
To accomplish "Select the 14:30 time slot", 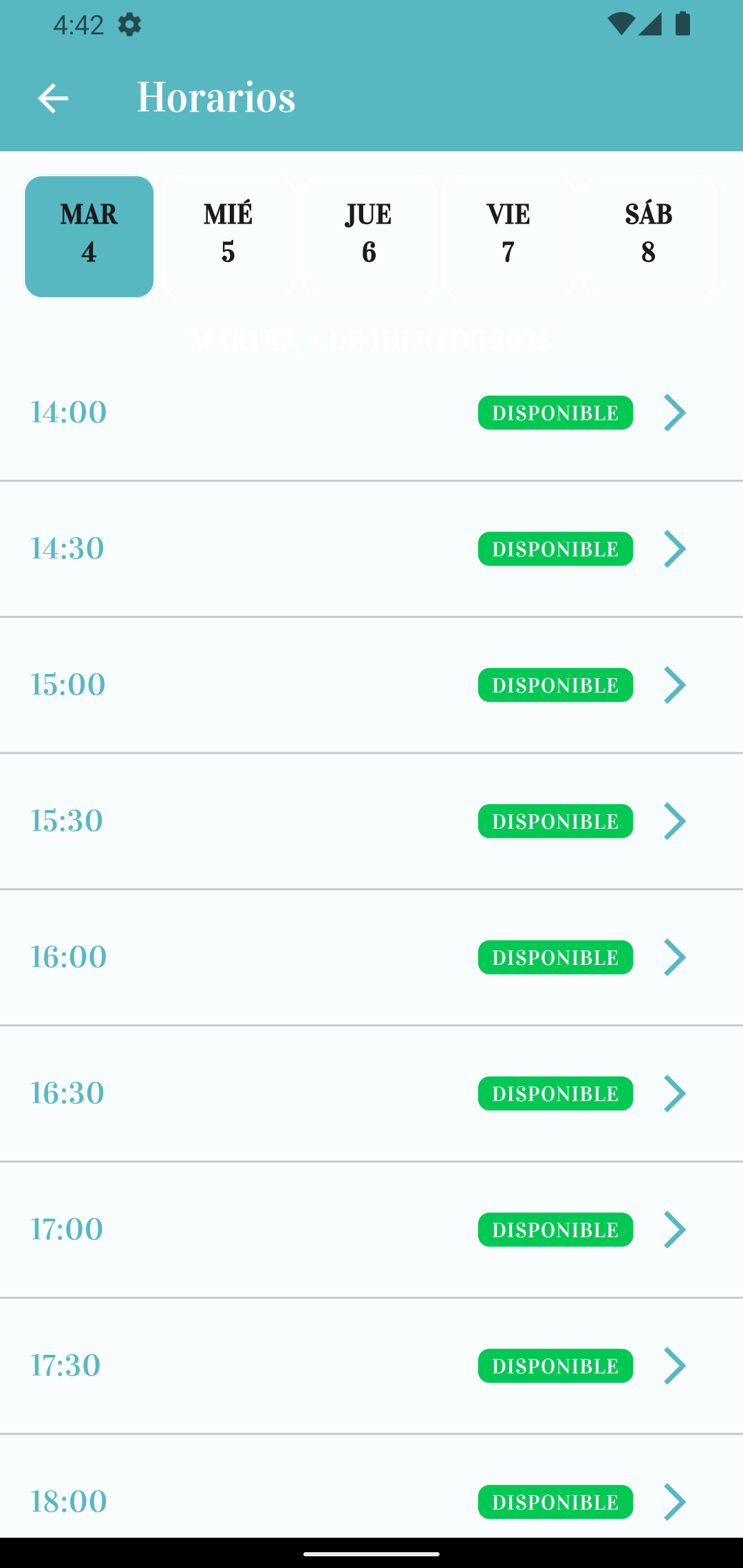I will coord(371,549).
